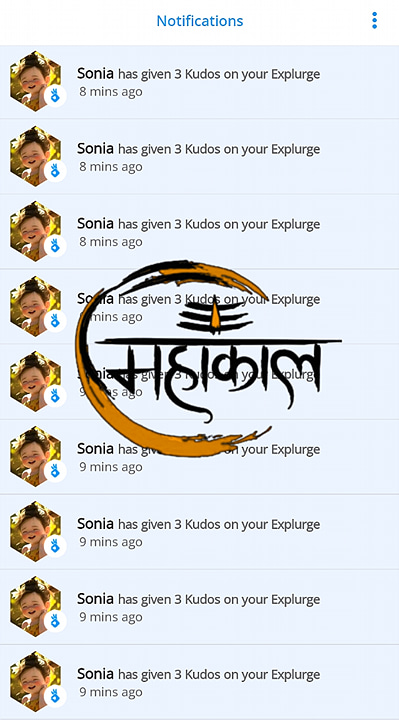Open the three-dot overflow menu
Screen dimensions: 399x720
click(x=375, y=21)
